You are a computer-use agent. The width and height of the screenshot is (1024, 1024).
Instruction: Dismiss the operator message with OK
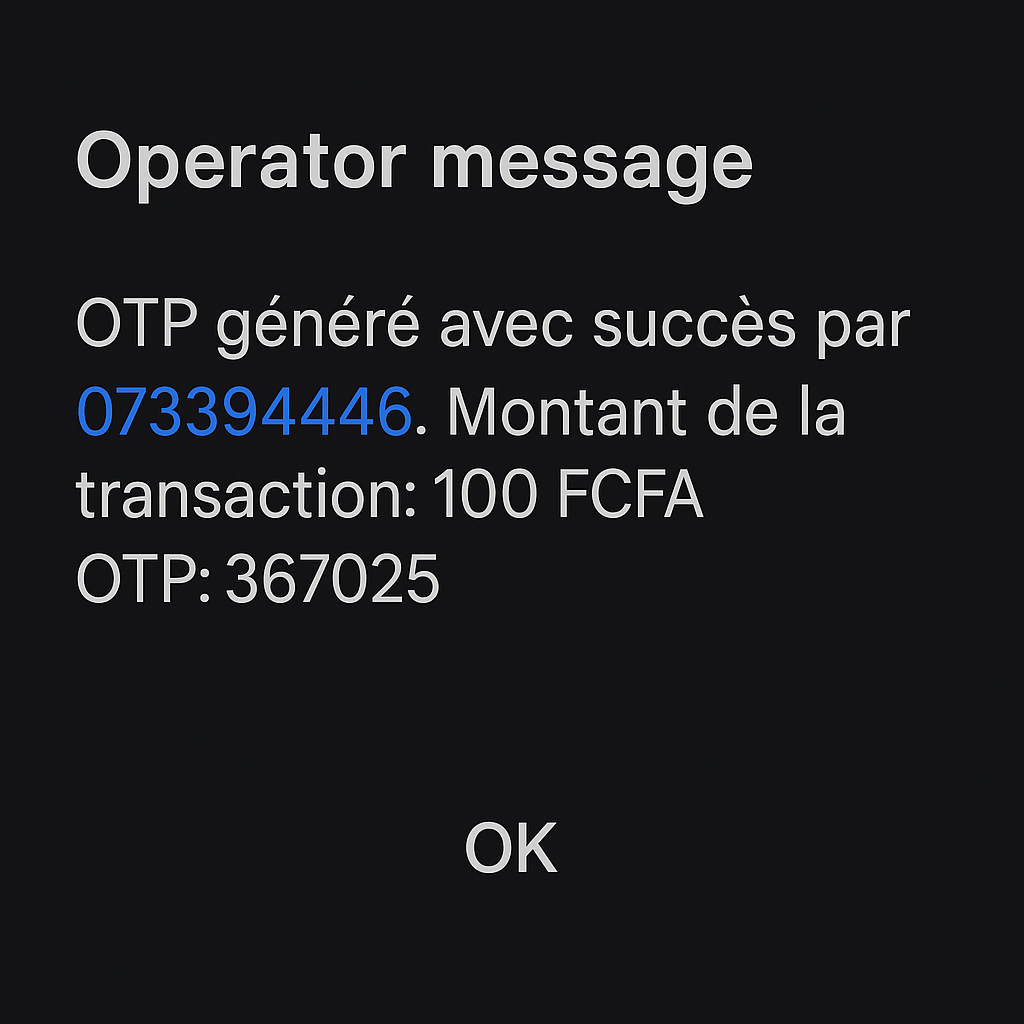point(510,849)
